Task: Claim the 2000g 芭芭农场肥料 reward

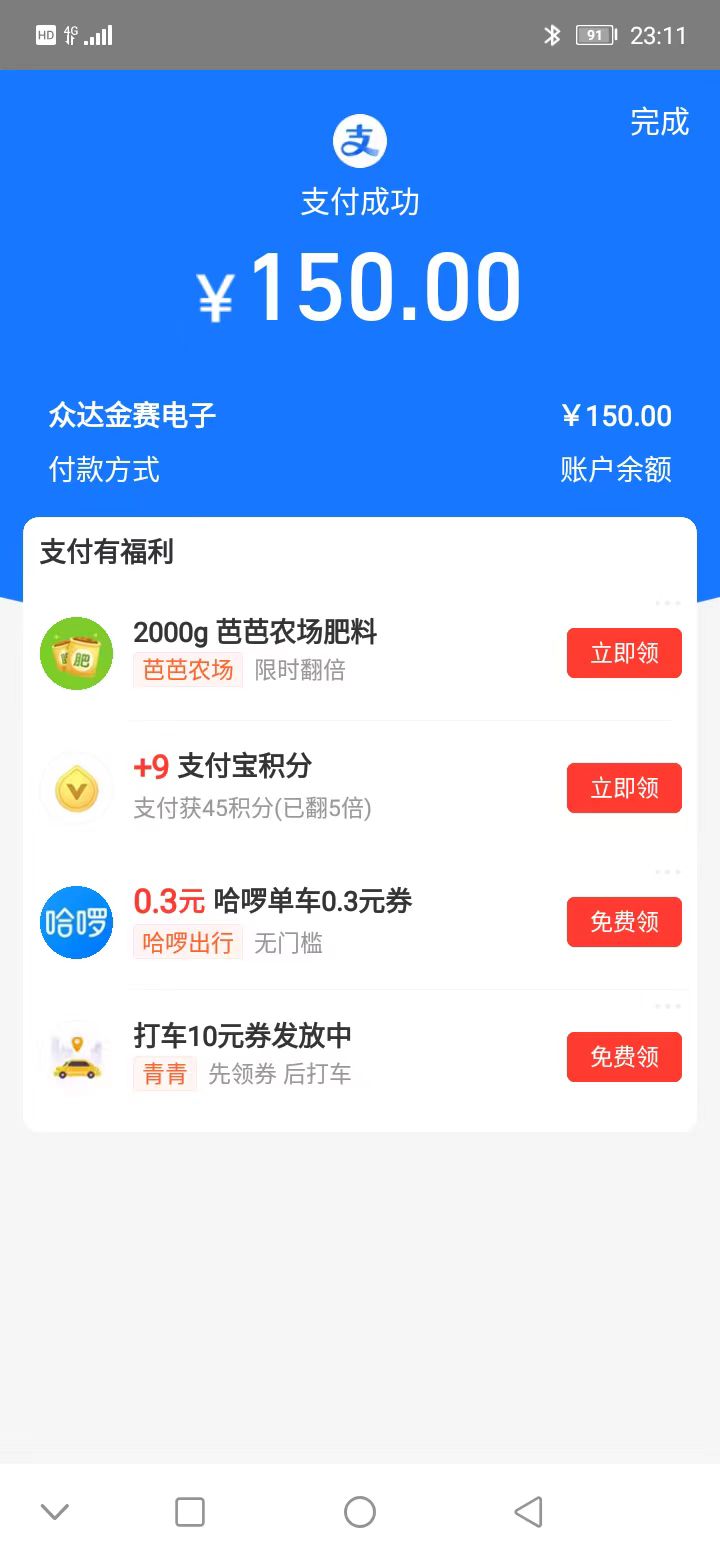Action: pyautogui.click(x=624, y=653)
